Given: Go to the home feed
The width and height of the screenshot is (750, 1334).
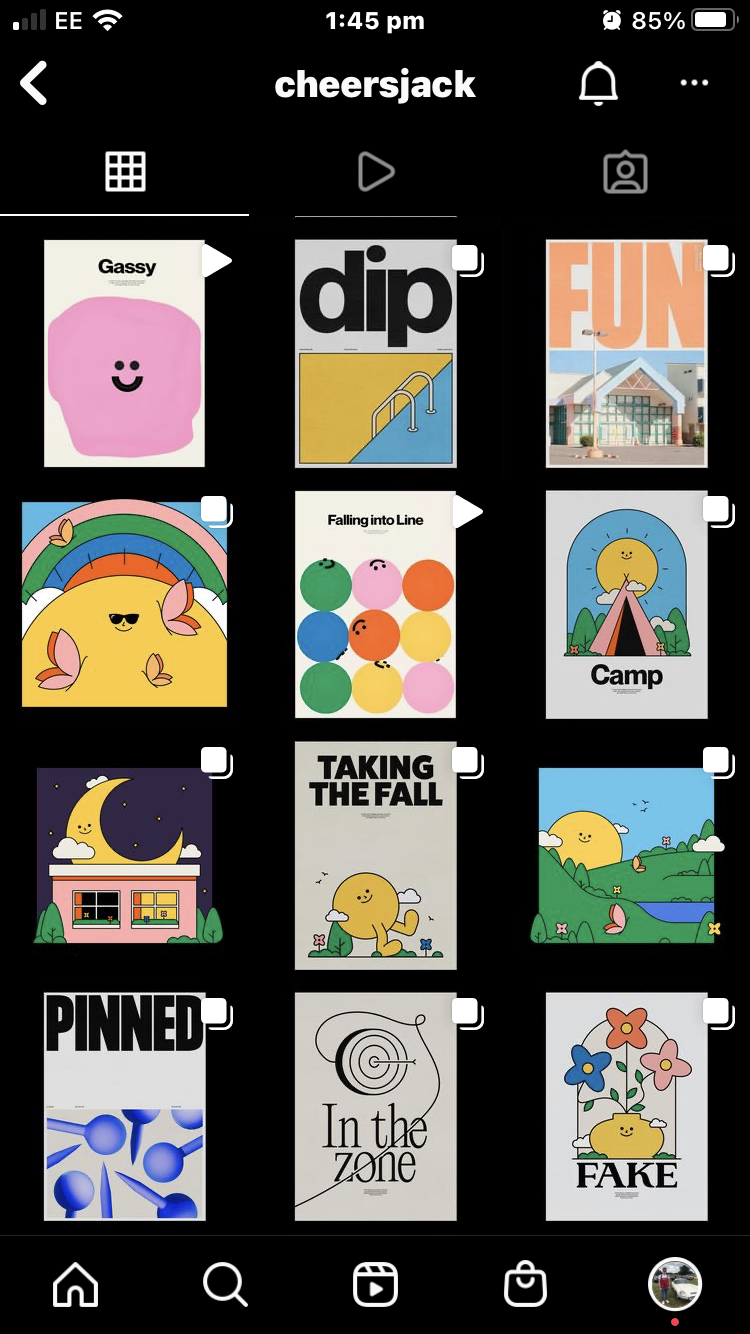Looking at the screenshot, I should point(76,1284).
